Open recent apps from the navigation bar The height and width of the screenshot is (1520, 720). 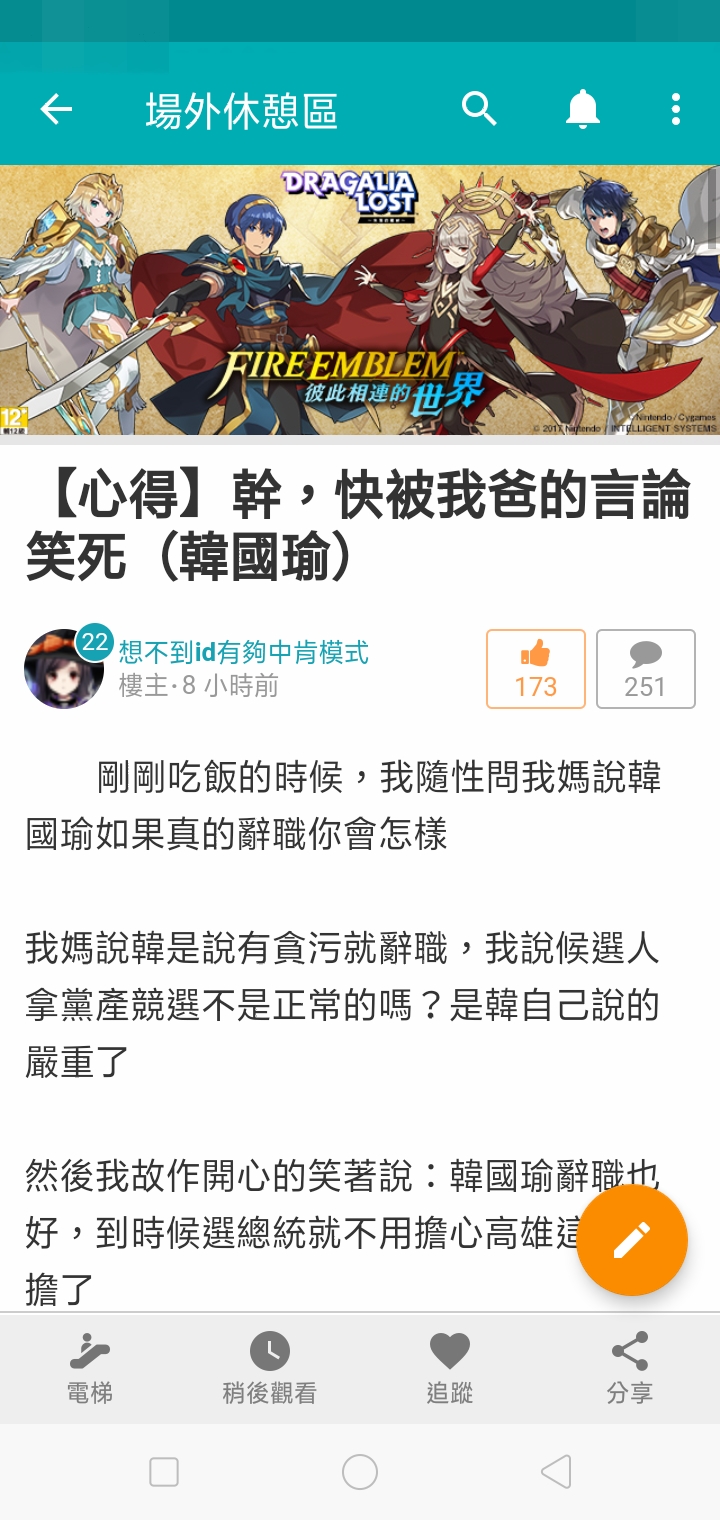point(164,1472)
